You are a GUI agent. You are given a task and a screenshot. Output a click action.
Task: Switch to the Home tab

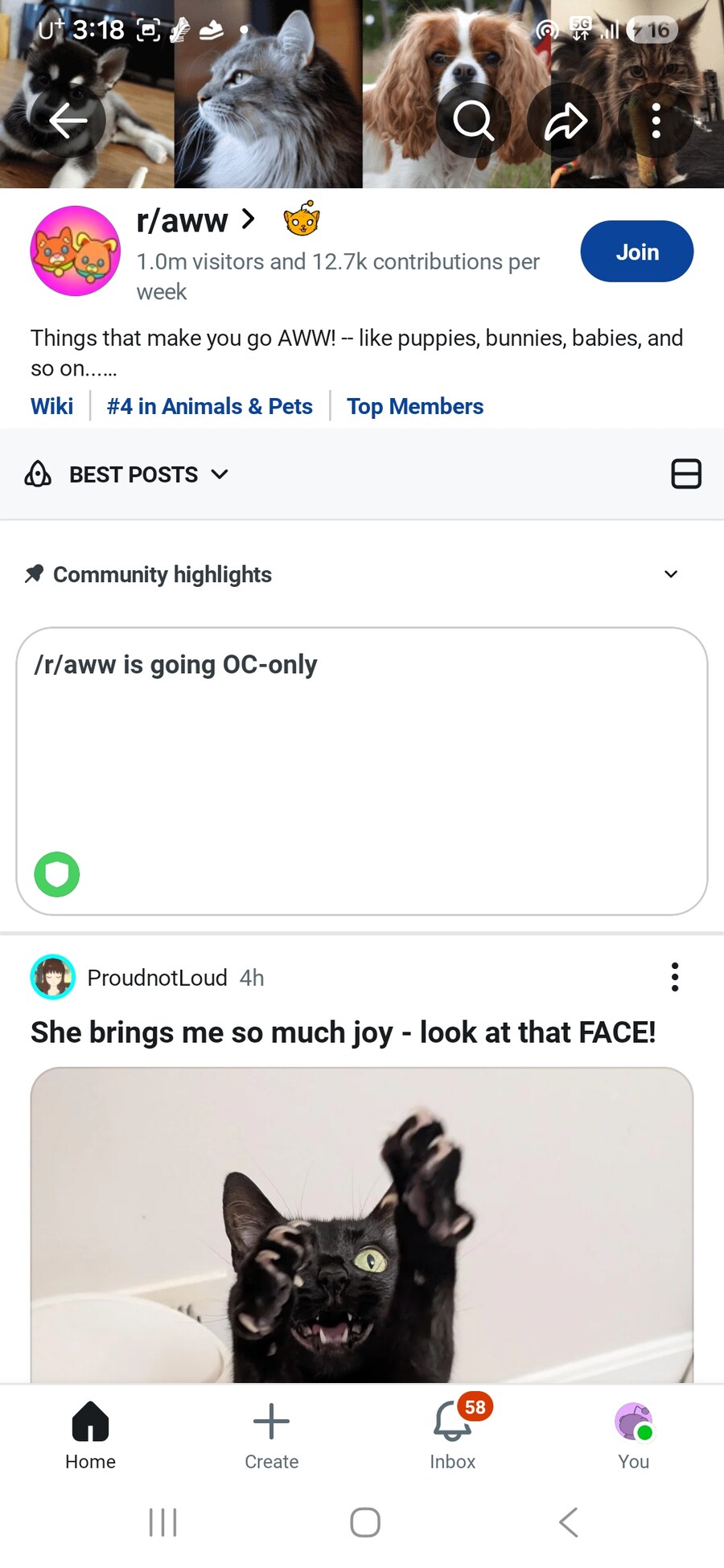tap(90, 1436)
